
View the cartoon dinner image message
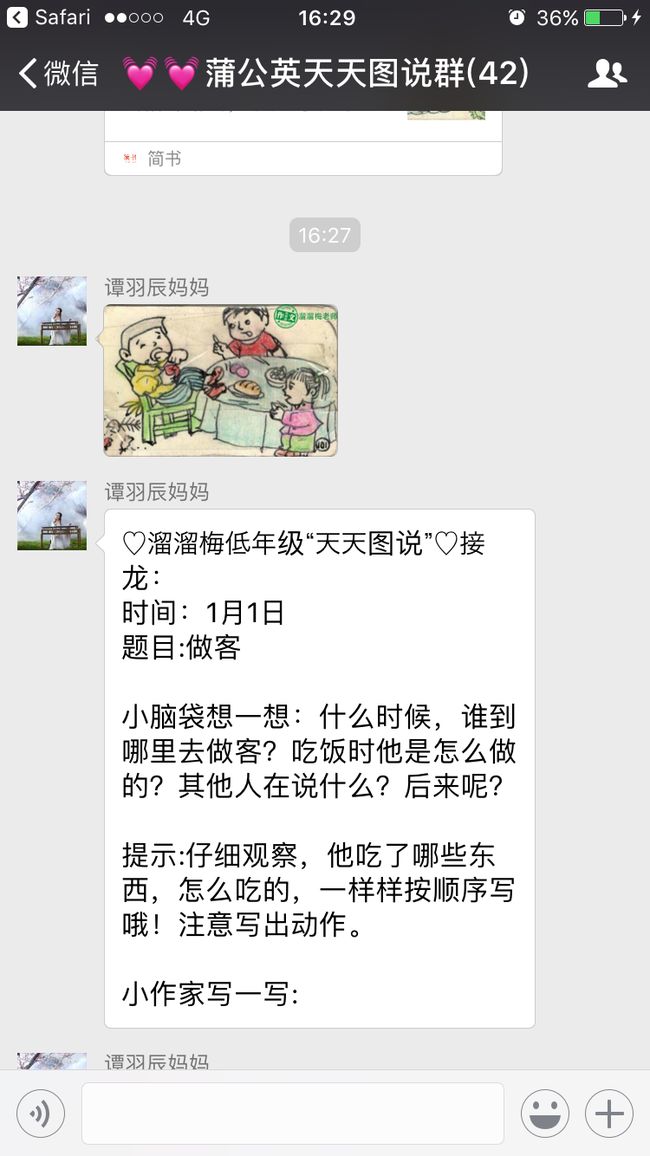[220, 380]
